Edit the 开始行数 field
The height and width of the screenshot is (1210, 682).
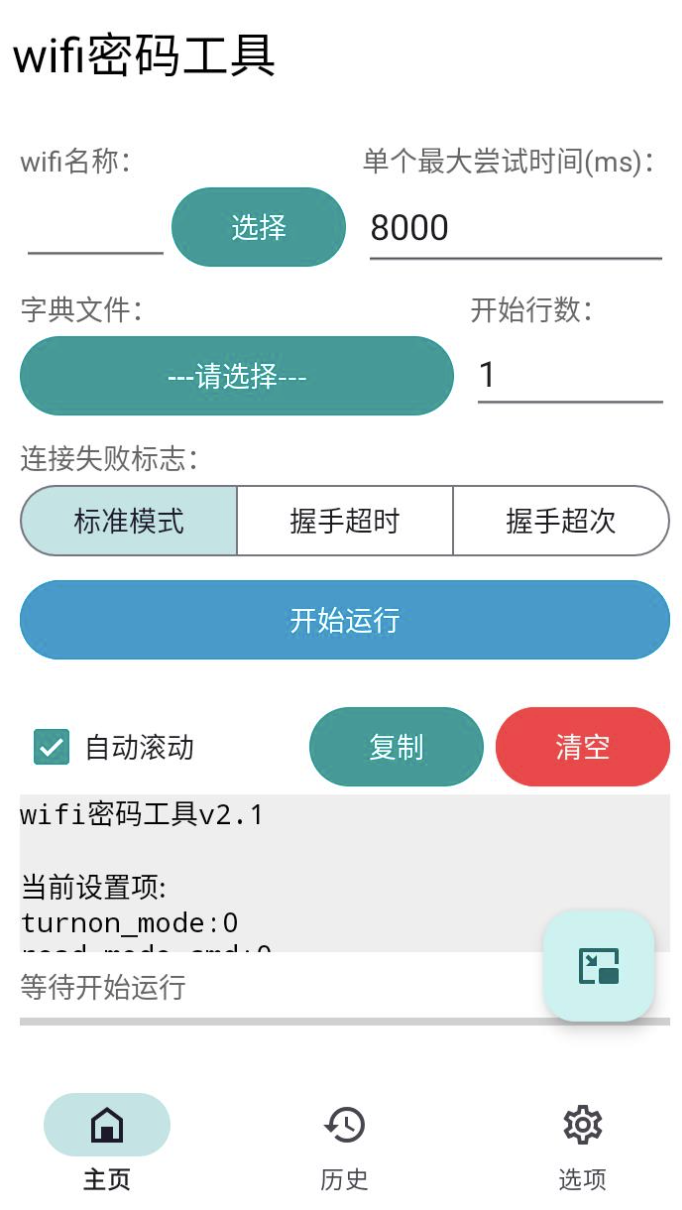(569, 375)
